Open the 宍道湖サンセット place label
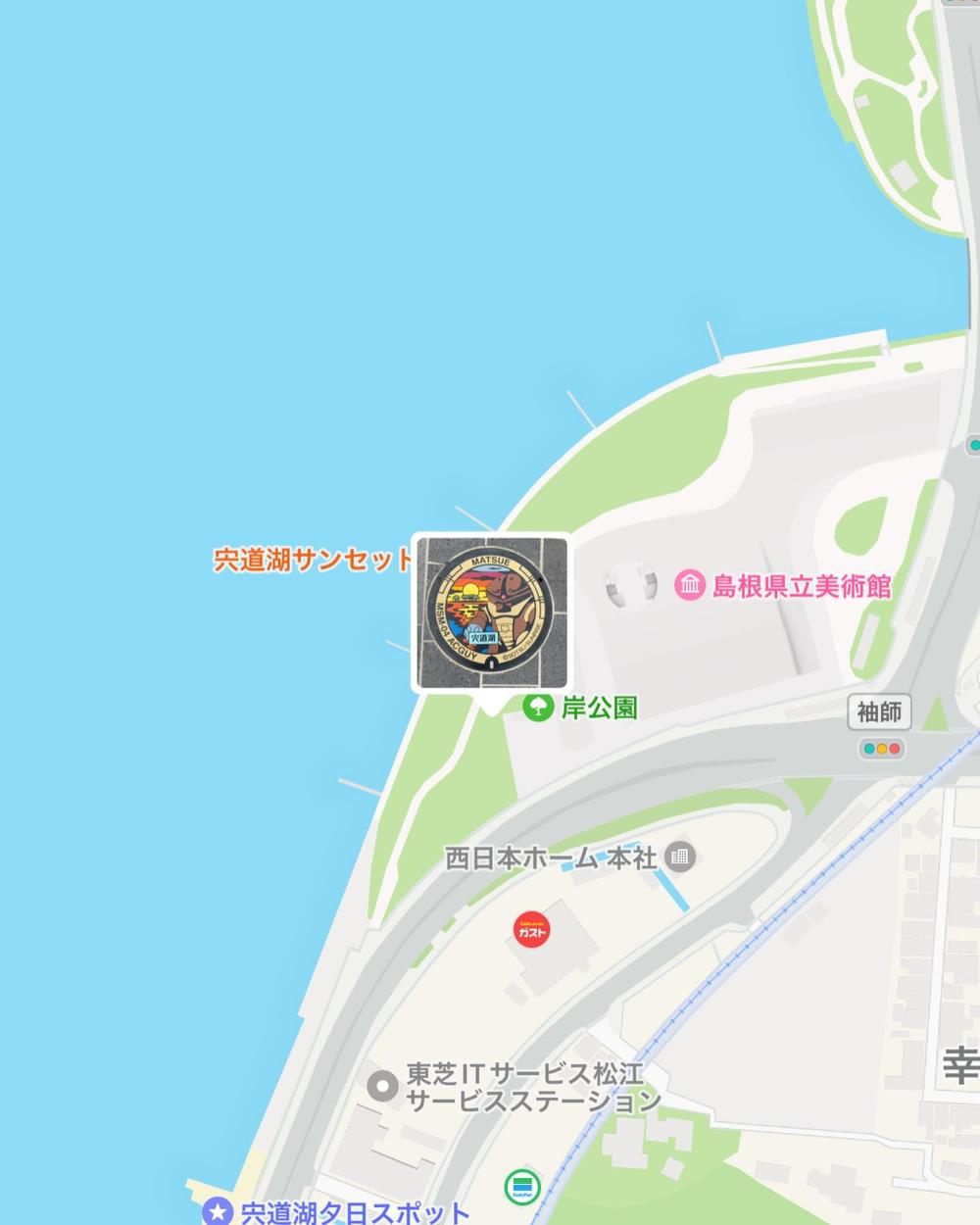Viewport: 980px width, 1225px height. [314, 560]
